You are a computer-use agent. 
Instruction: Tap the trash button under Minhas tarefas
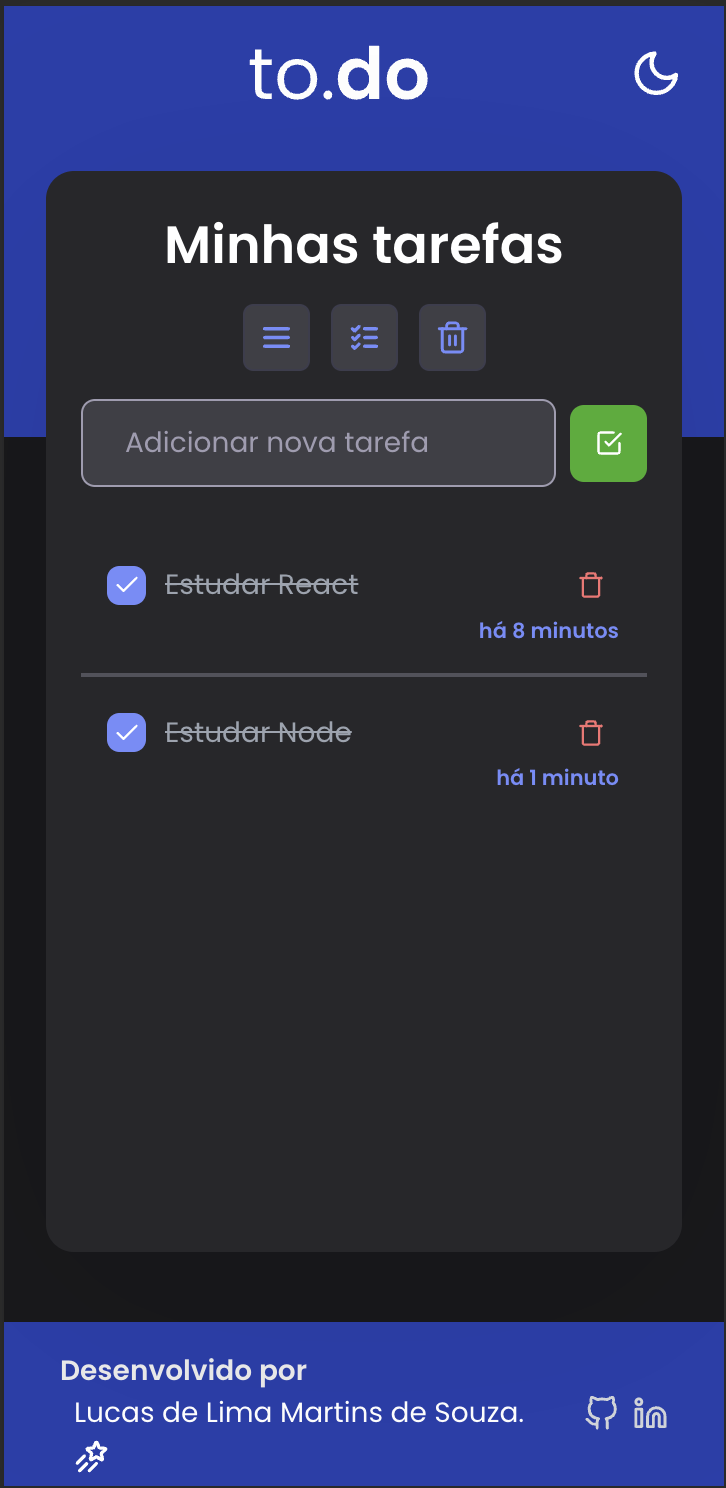(x=452, y=338)
